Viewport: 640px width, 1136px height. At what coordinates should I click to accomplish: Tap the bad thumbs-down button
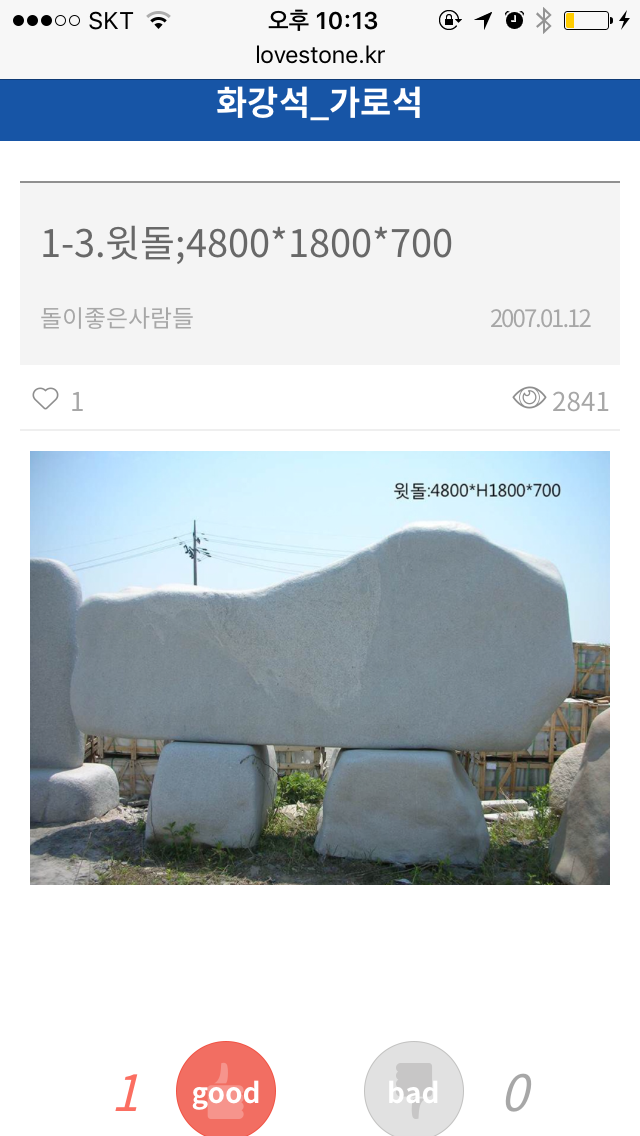coord(414,1091)
